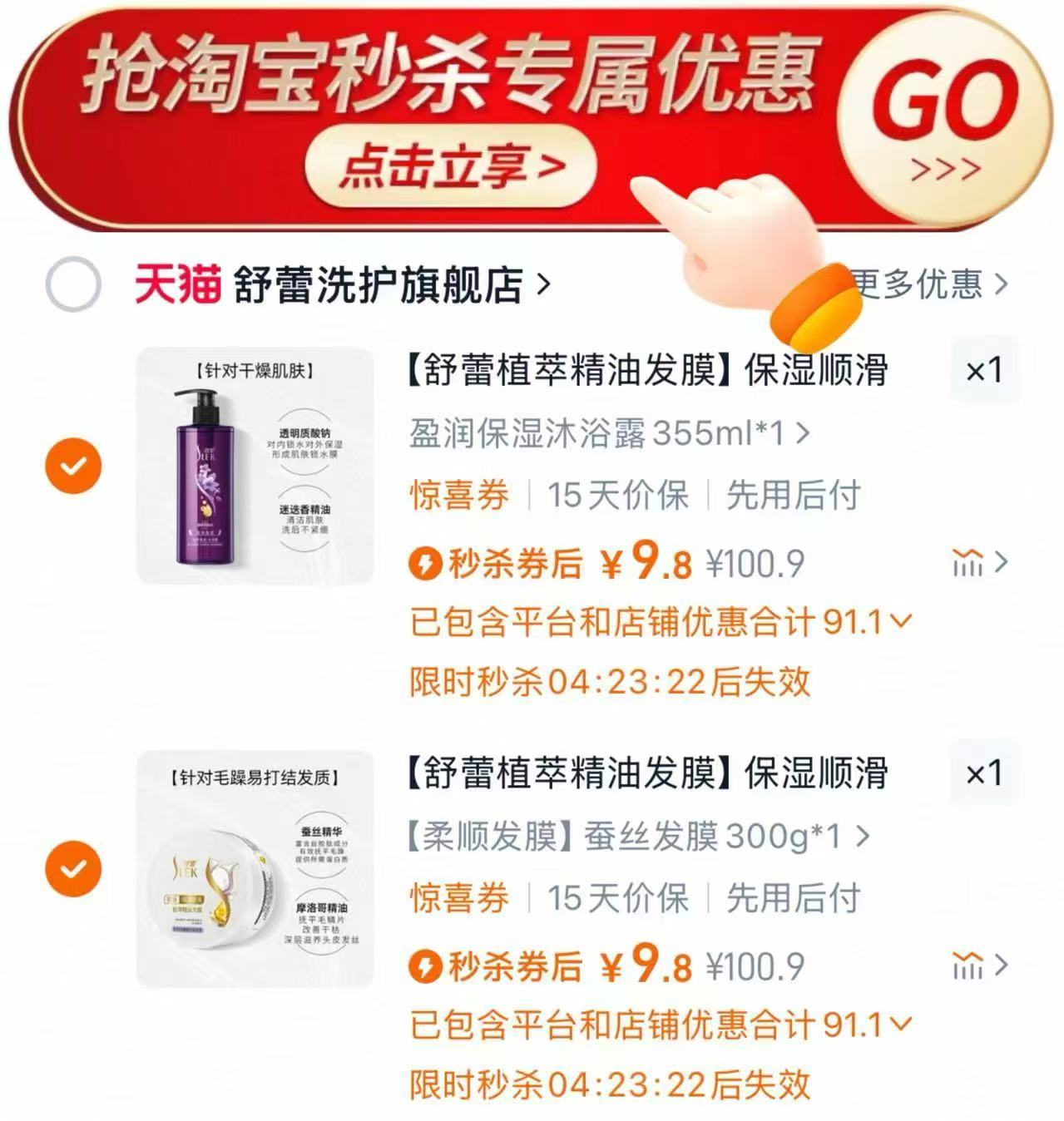The width and height of the screenshot is (1064, 1121).
Task: Click the lightning seckill icon beside first ¥9.8 price
Action: (x=427, y=565)
